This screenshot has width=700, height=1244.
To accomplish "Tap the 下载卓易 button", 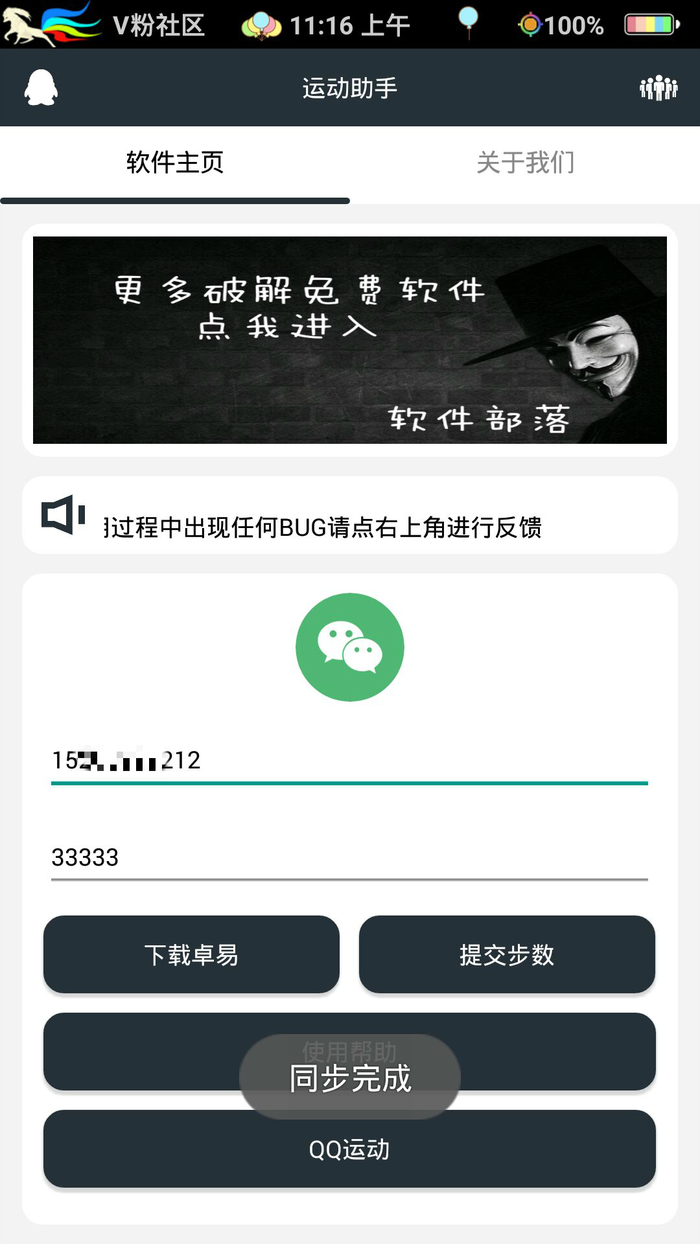I will click(191, 955).
